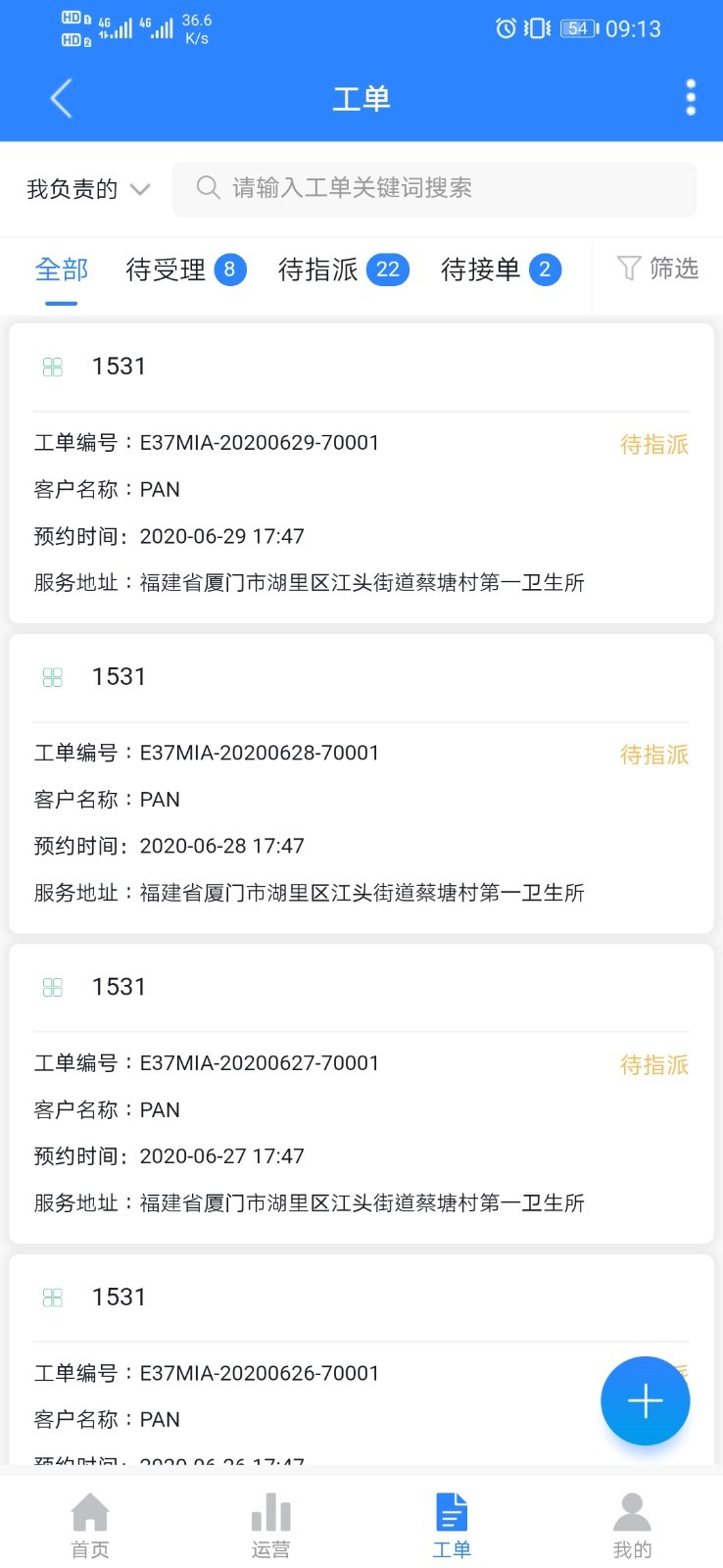This screenshot has height=1568, width=723.
Task: Go to the 首页 home tab
Action: coord(90,1525)
